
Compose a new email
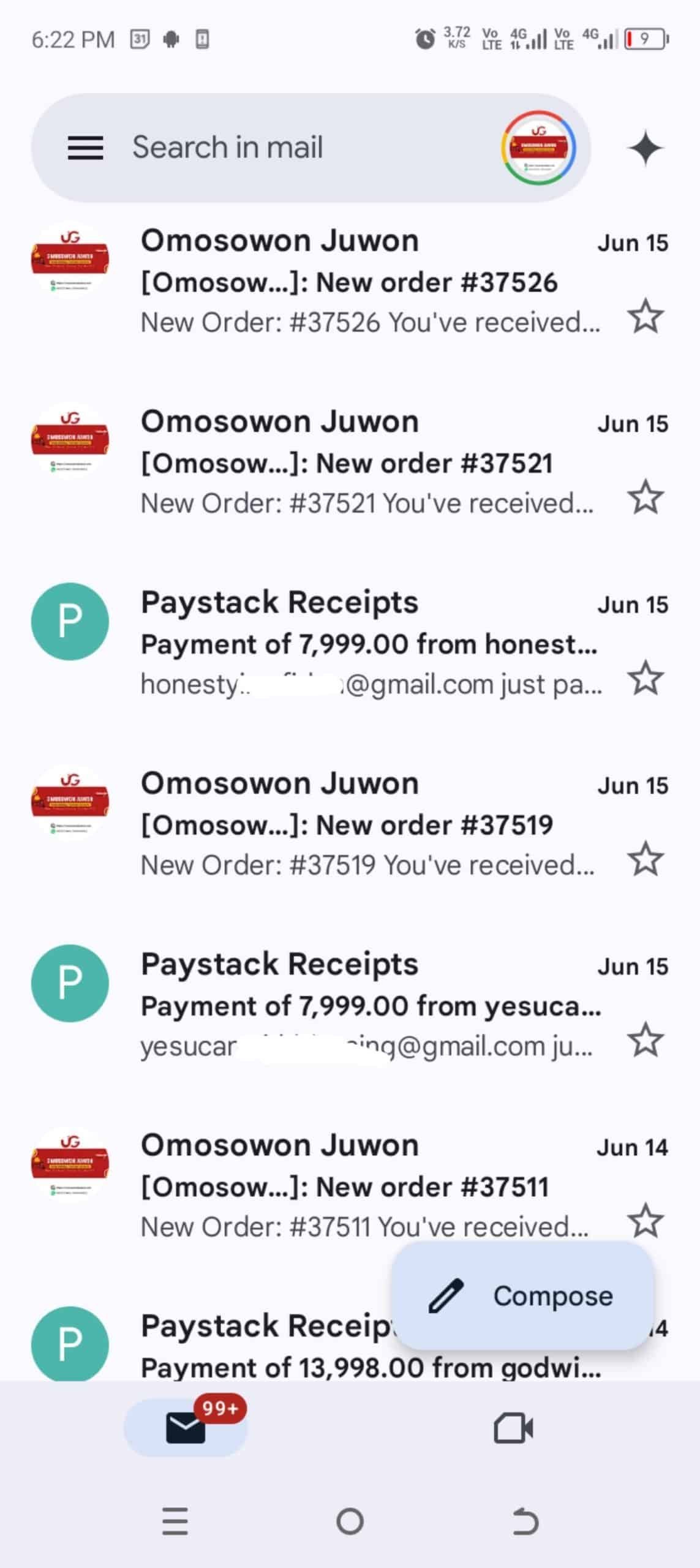coord(523,1296)
